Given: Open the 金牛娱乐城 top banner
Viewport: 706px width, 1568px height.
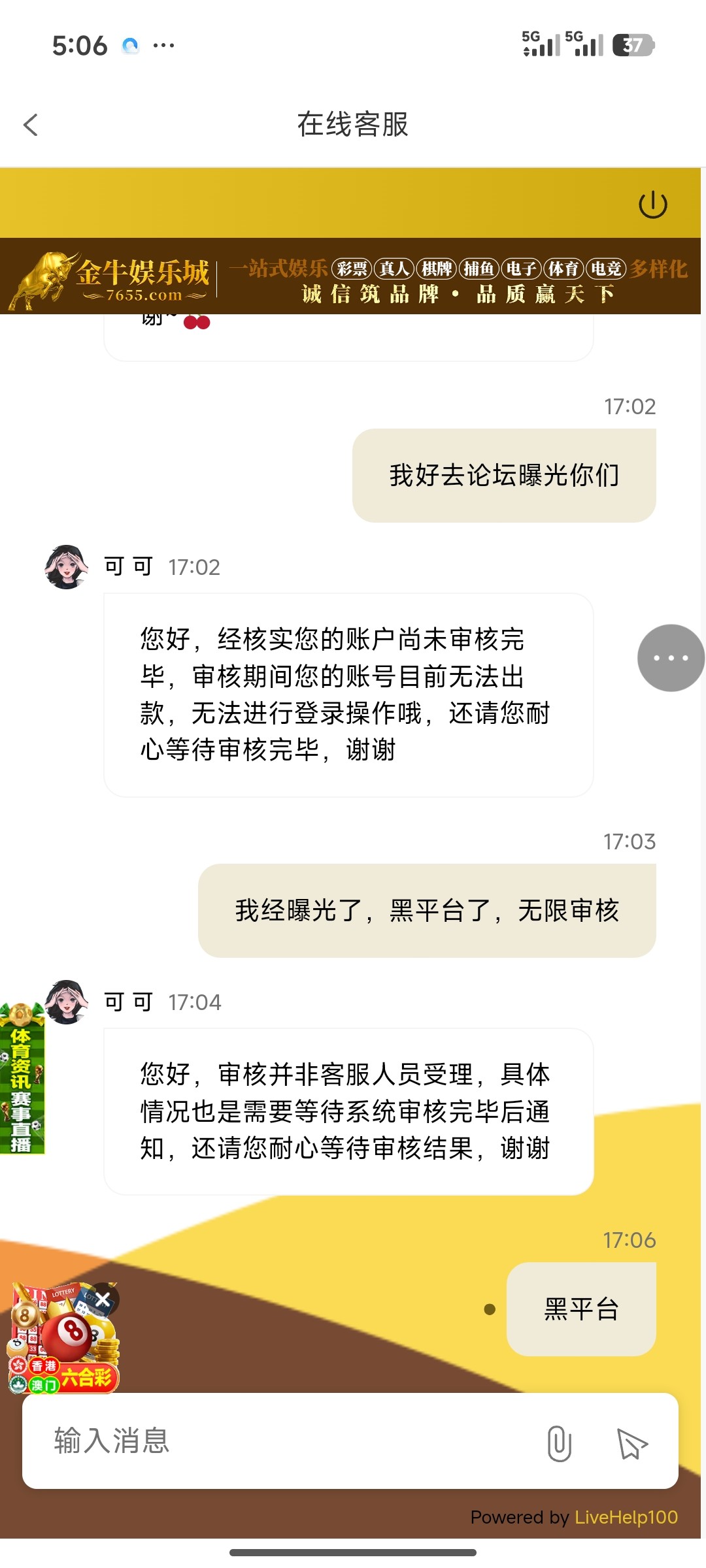Looking at the screenshot, I should (353, 277).
